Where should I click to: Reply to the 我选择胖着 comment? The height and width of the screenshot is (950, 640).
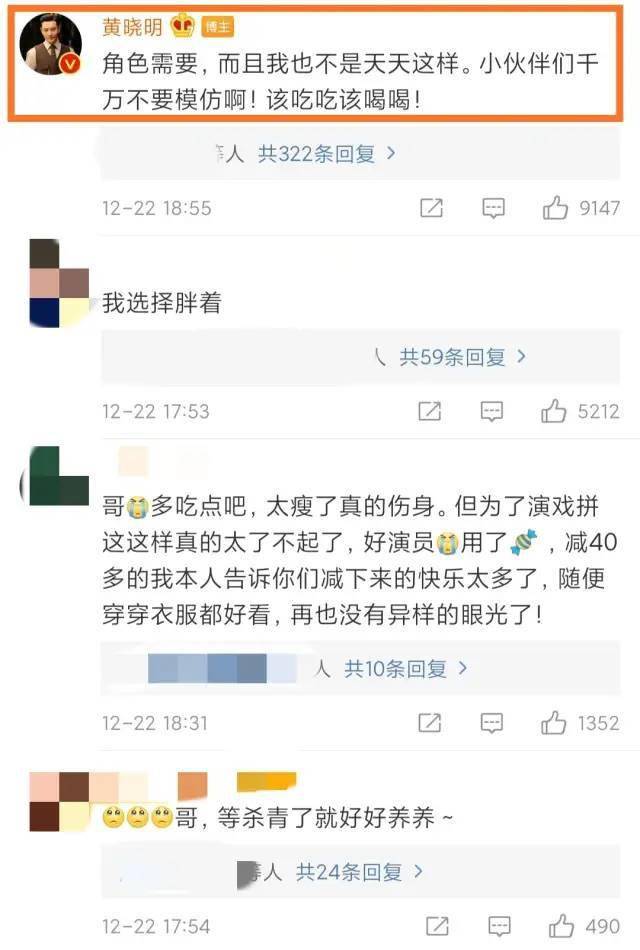[492, 411]
